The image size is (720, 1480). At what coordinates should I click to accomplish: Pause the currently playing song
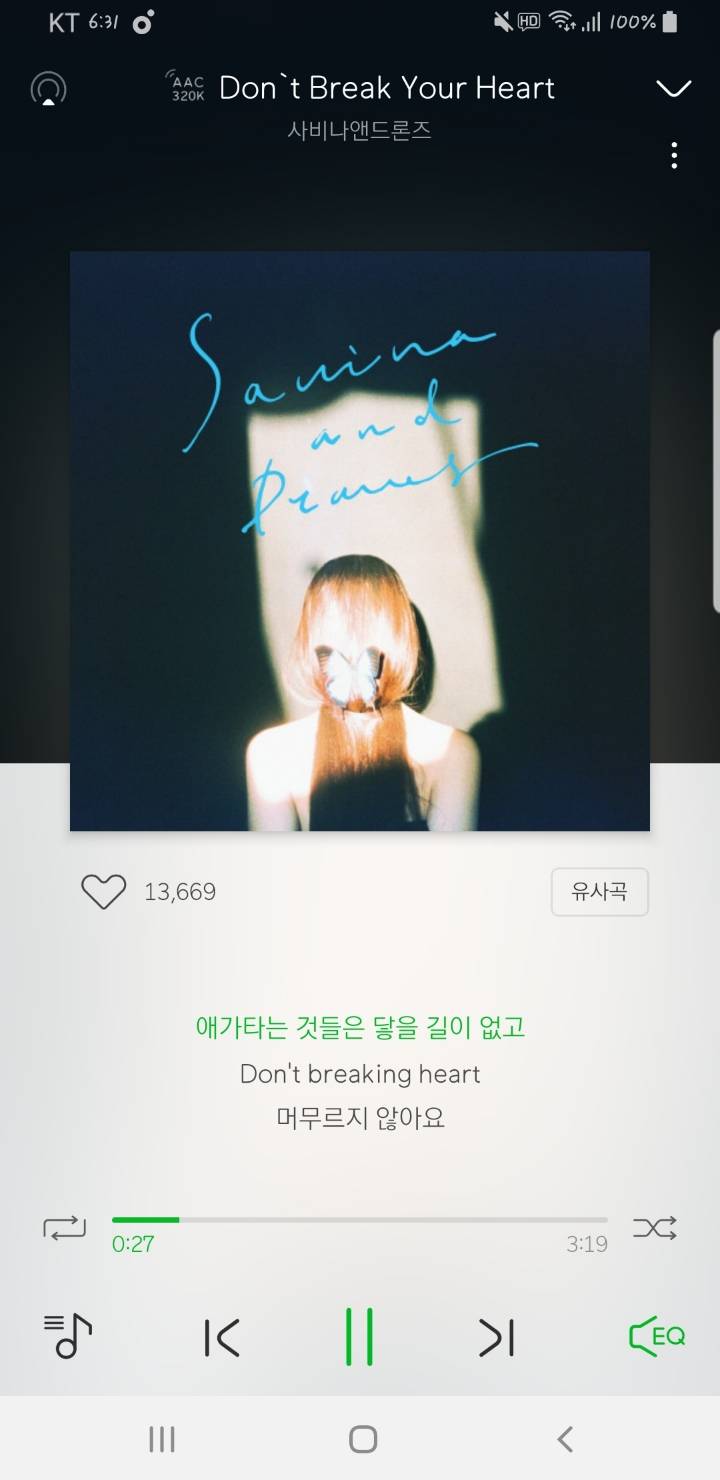tap(360, 1335)
